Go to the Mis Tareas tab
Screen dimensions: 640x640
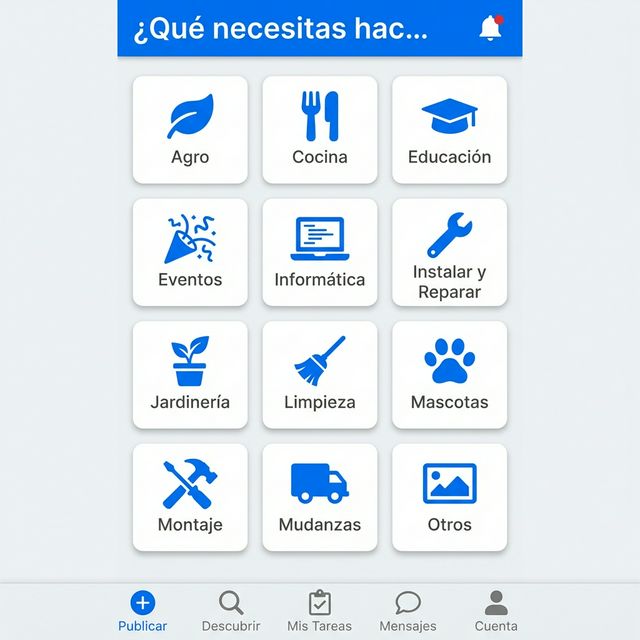click(319, 611)
